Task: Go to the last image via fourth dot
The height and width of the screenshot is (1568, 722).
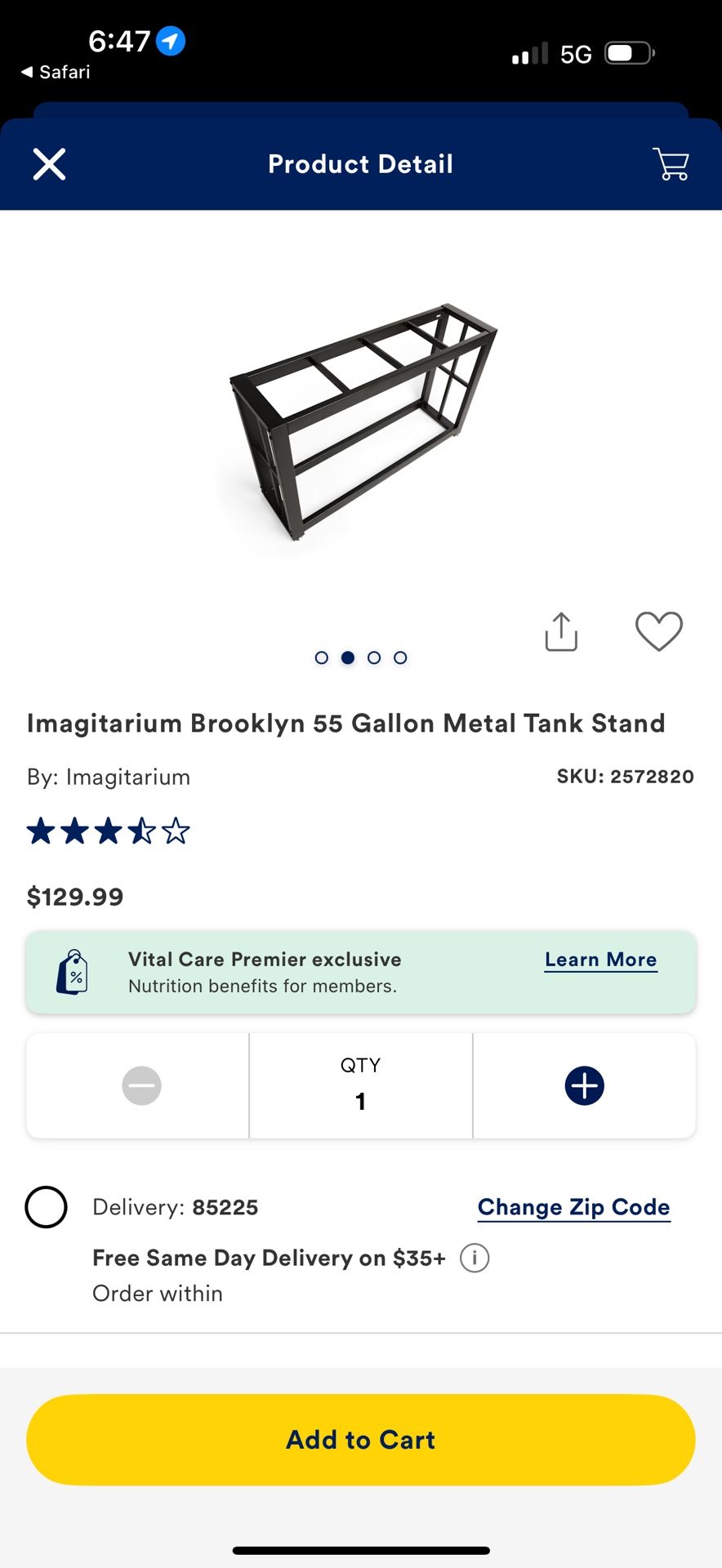Action: [400, 657]
